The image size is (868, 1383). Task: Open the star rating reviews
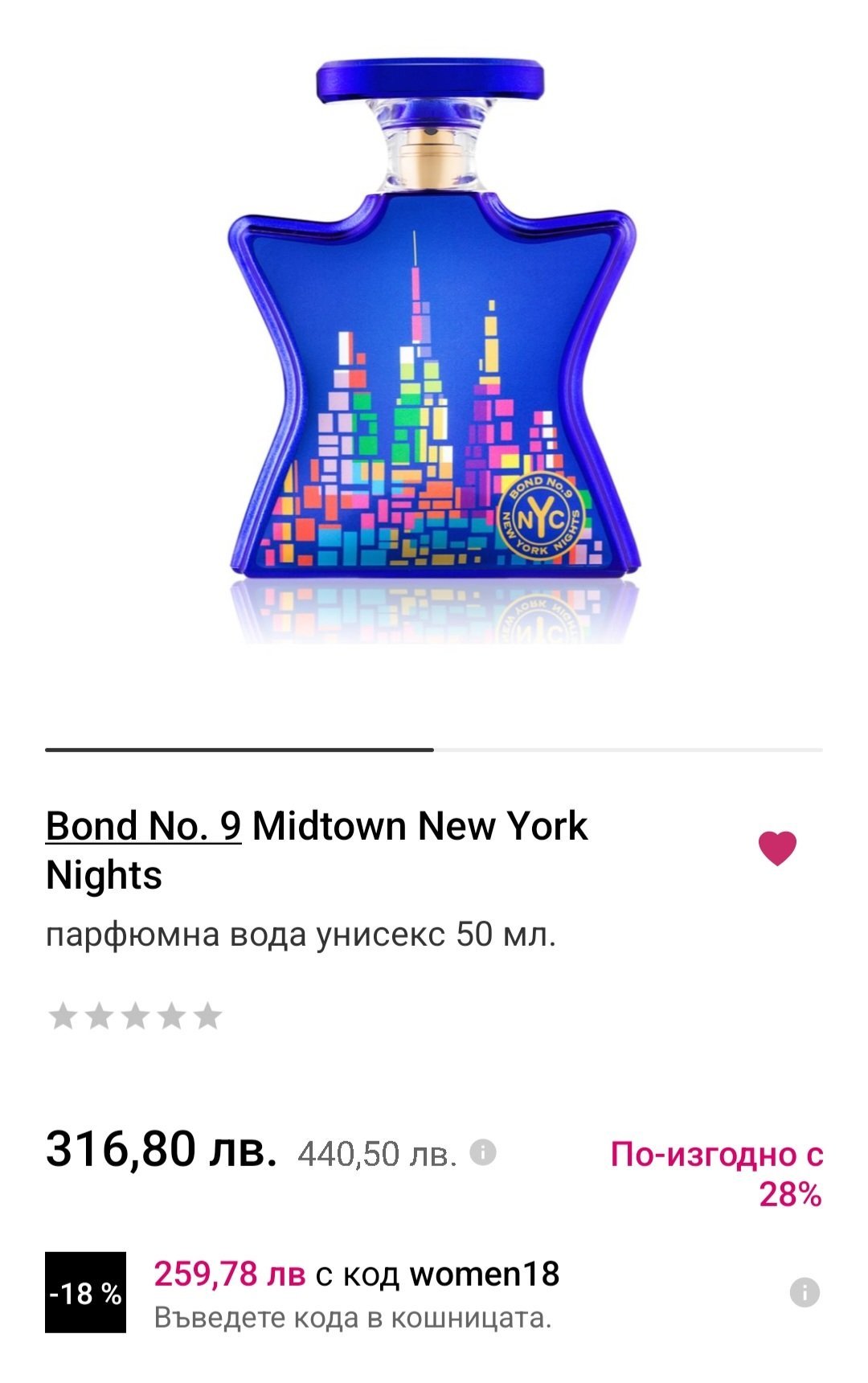[x=135, y=1016]
